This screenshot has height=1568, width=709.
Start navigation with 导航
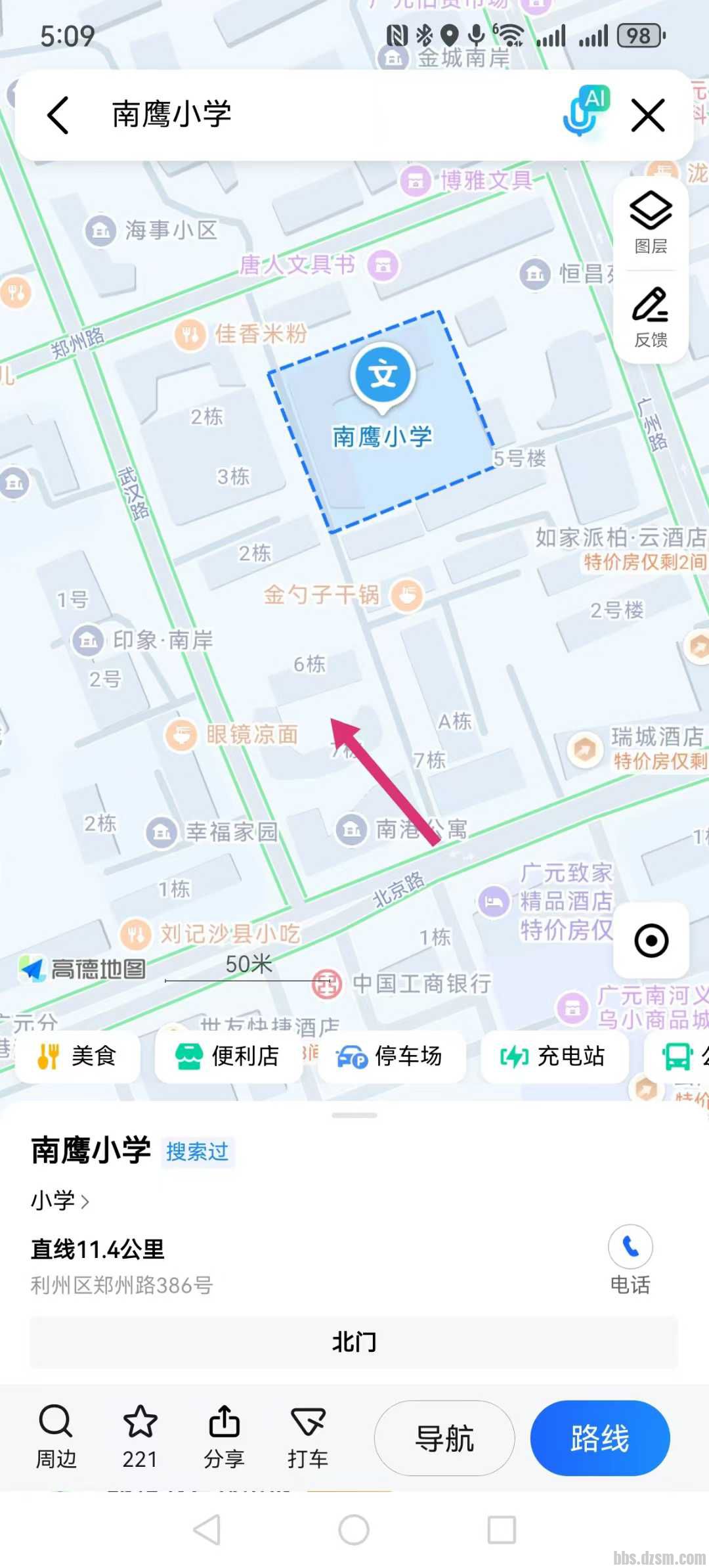[444, 1439]
